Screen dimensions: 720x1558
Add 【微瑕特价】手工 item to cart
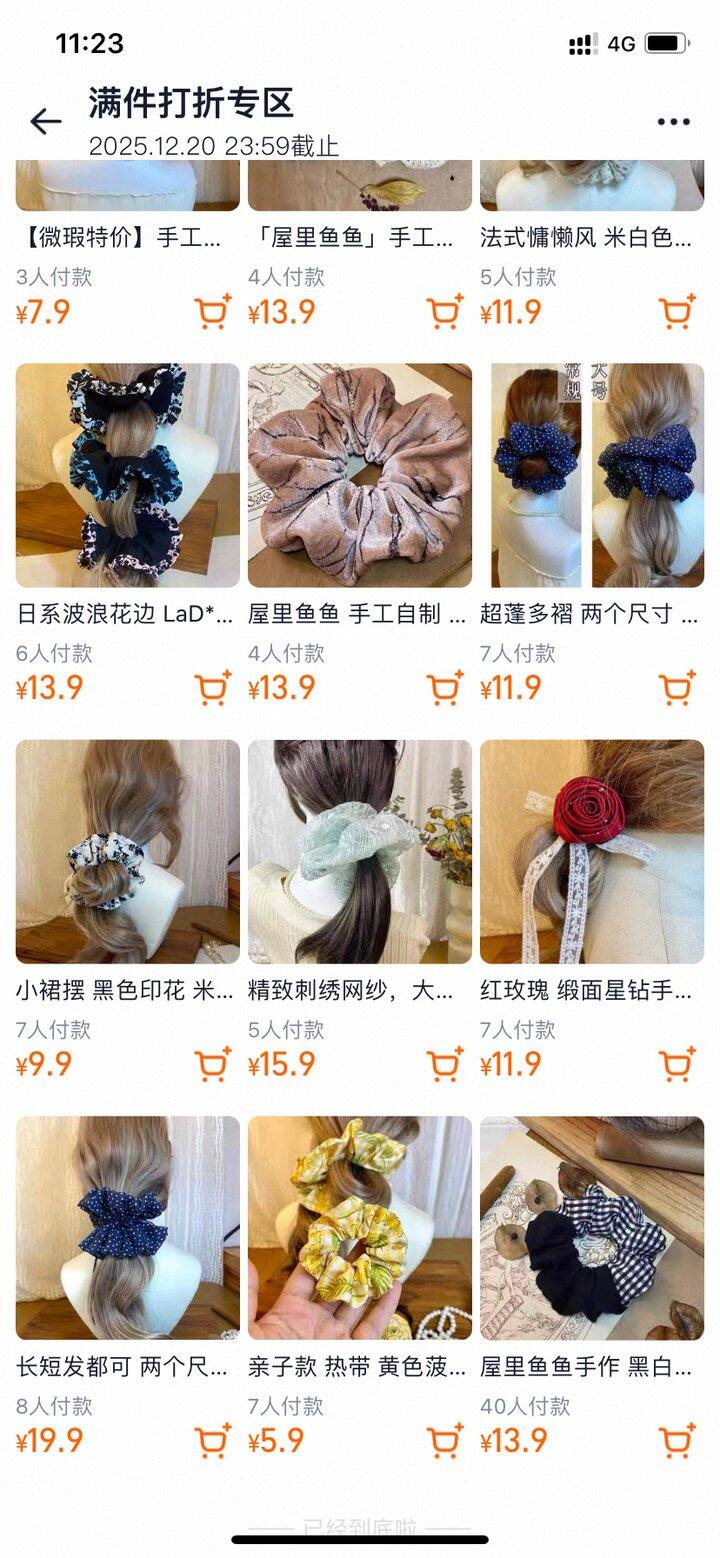pyautogui.click(x=212, y=312)
